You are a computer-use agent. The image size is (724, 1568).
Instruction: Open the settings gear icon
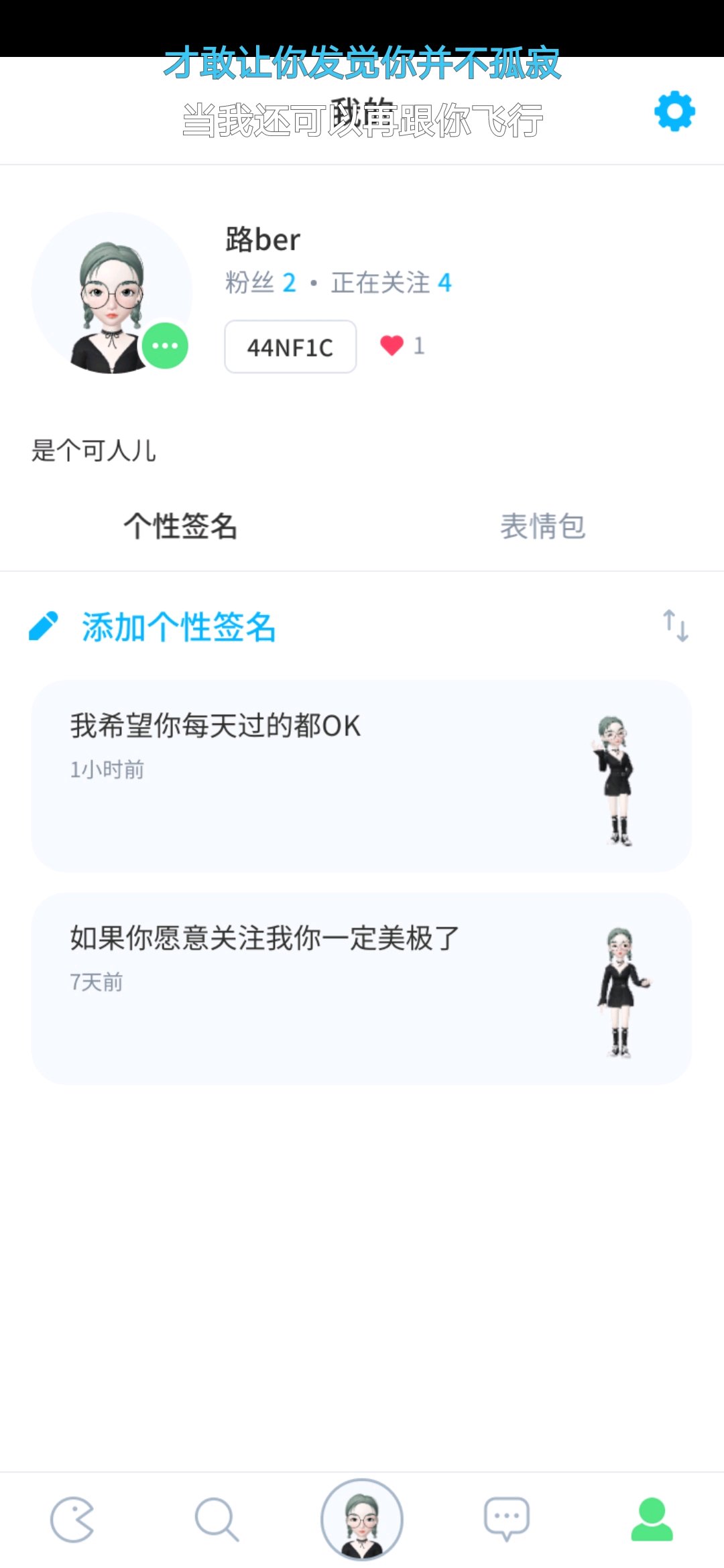pos(674,111)
